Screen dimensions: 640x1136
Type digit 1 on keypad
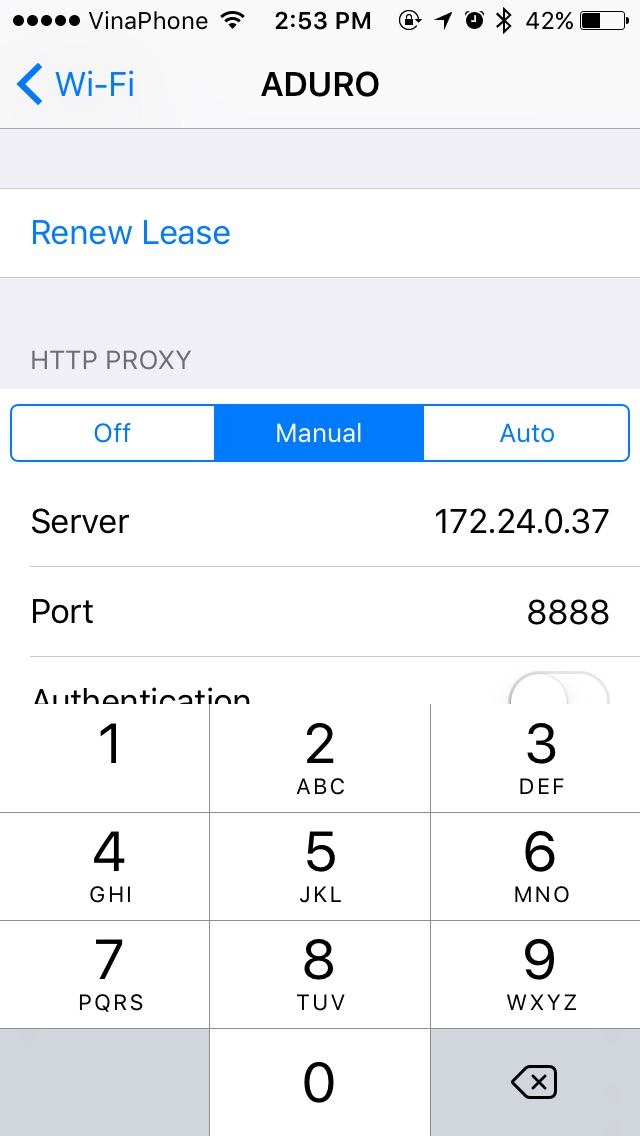(x=104, y=758)
